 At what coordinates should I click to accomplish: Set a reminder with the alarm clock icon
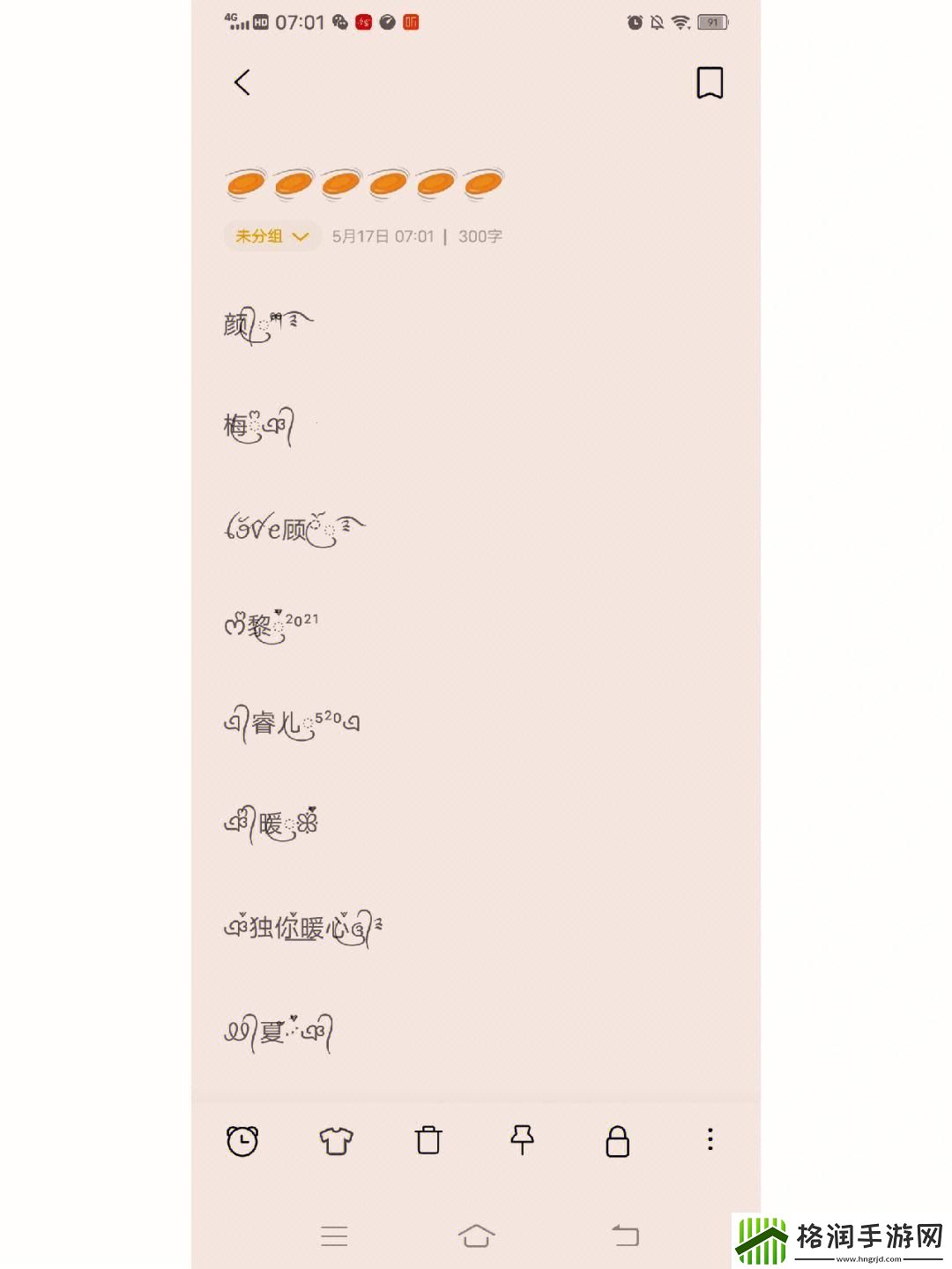(x=242, y=1140)
